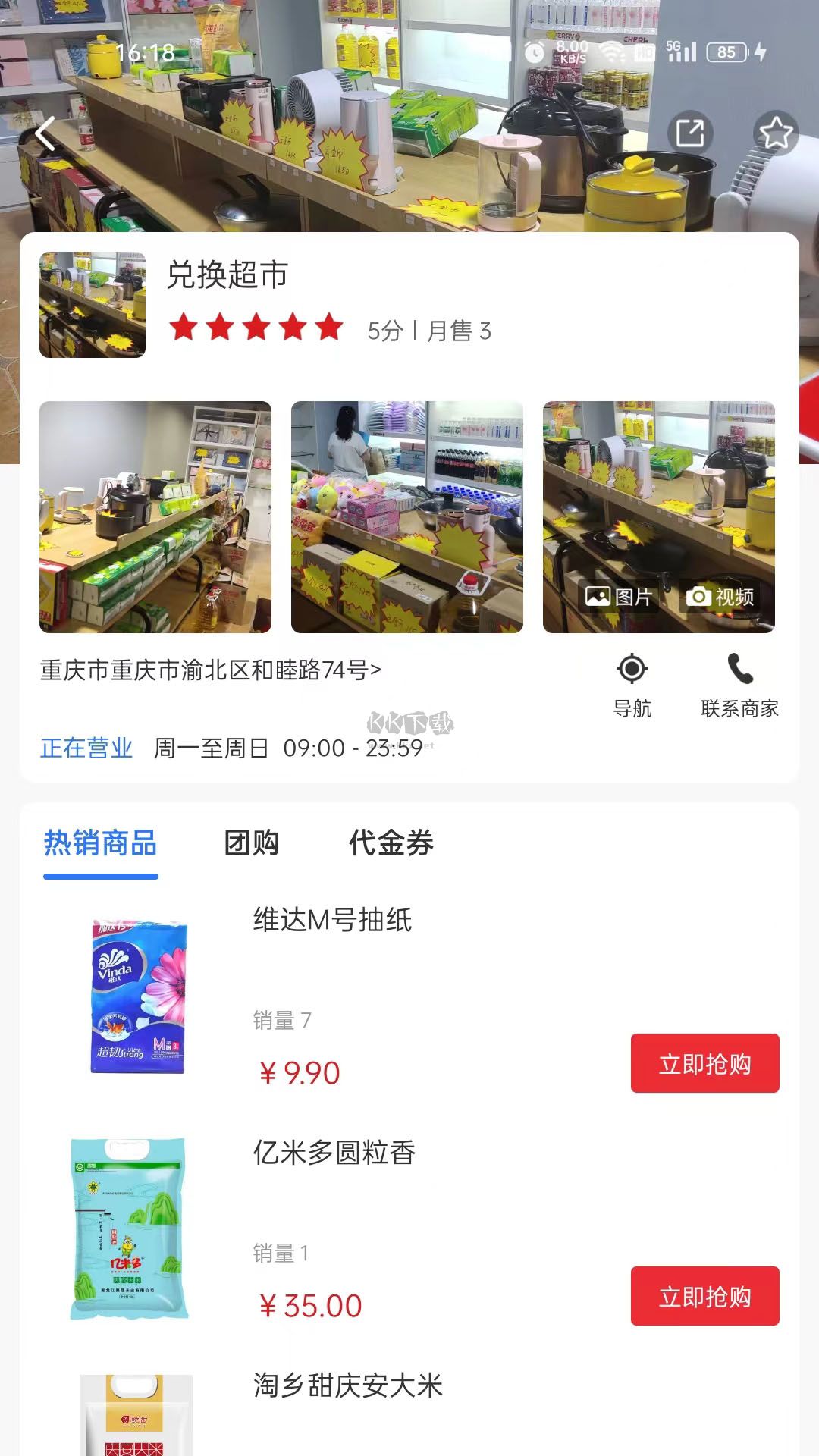Tap 立即抢购 for 亿米多圆粒香
Screen dimensions: 819x1456
704,1298
